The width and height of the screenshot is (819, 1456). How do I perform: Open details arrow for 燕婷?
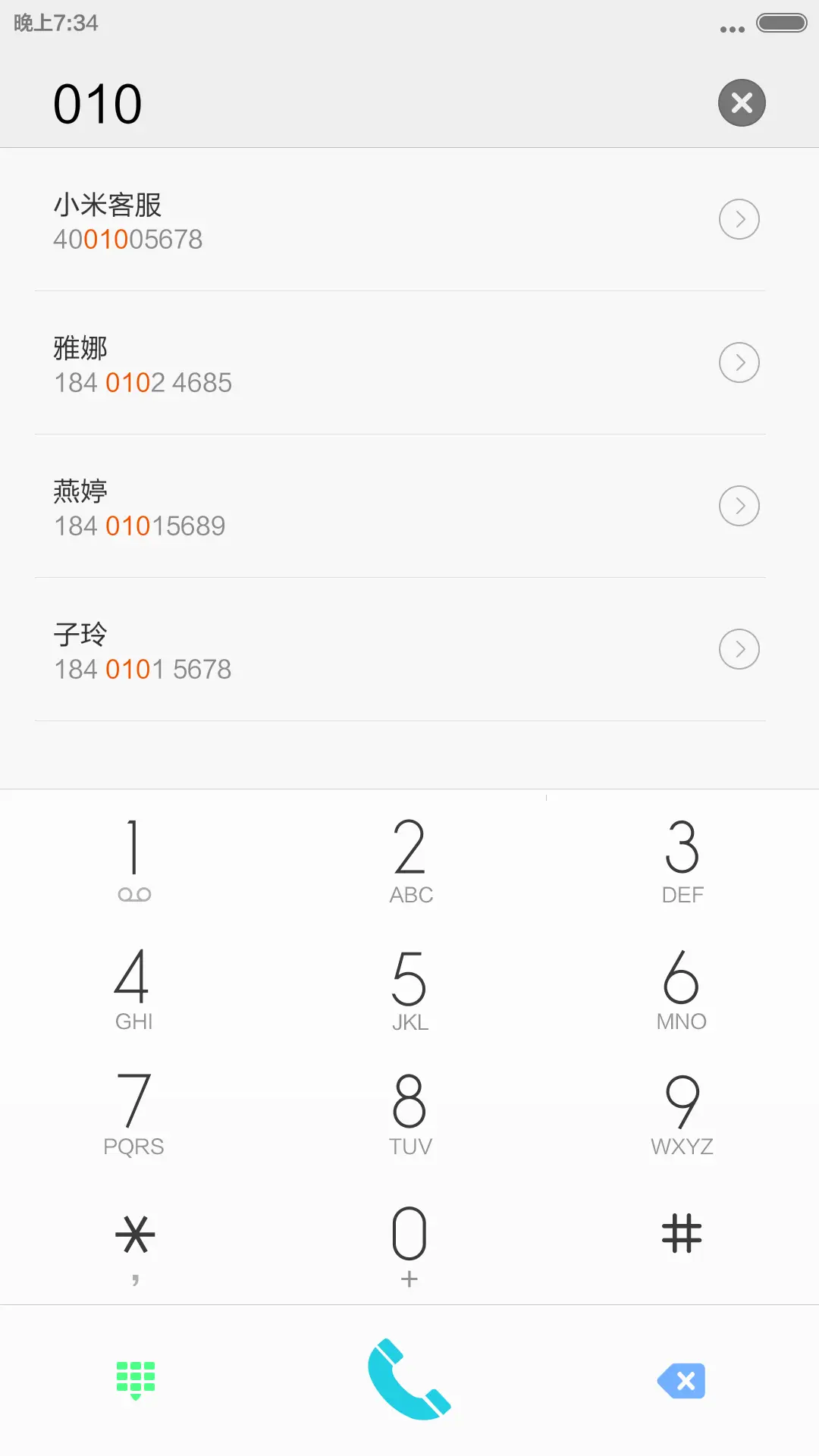[x=739, y=505]
